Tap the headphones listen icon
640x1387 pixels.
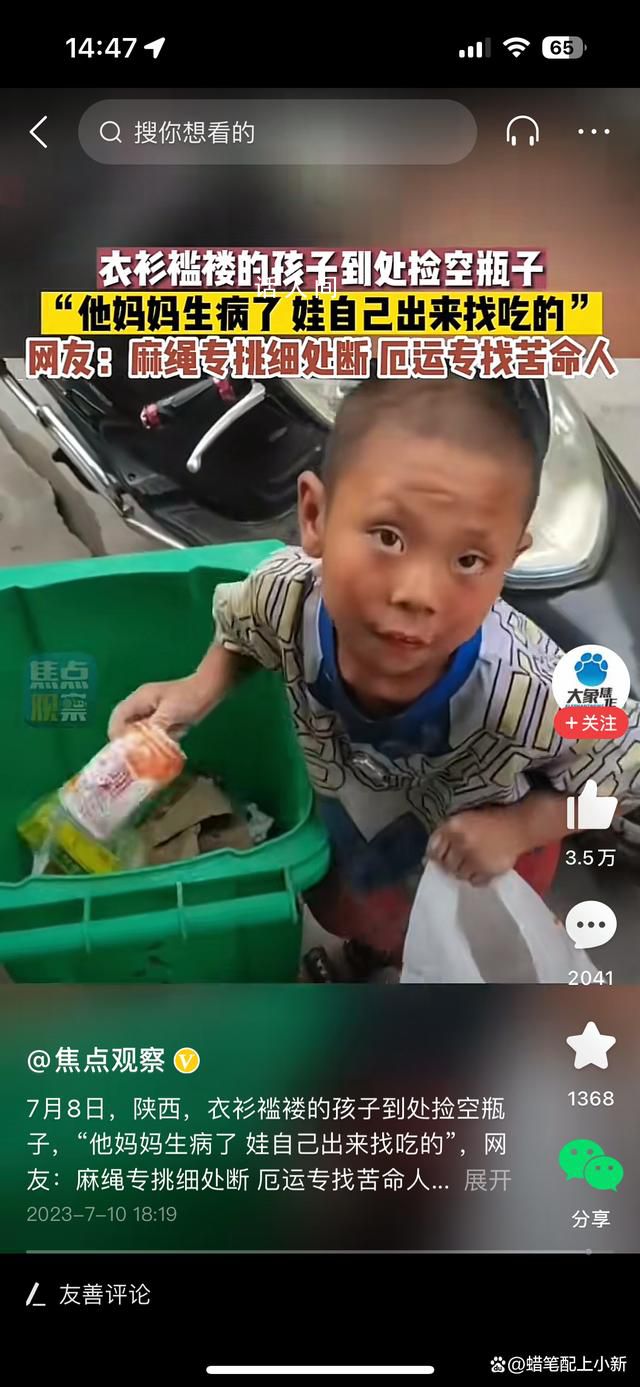click(x=522, y=132)
